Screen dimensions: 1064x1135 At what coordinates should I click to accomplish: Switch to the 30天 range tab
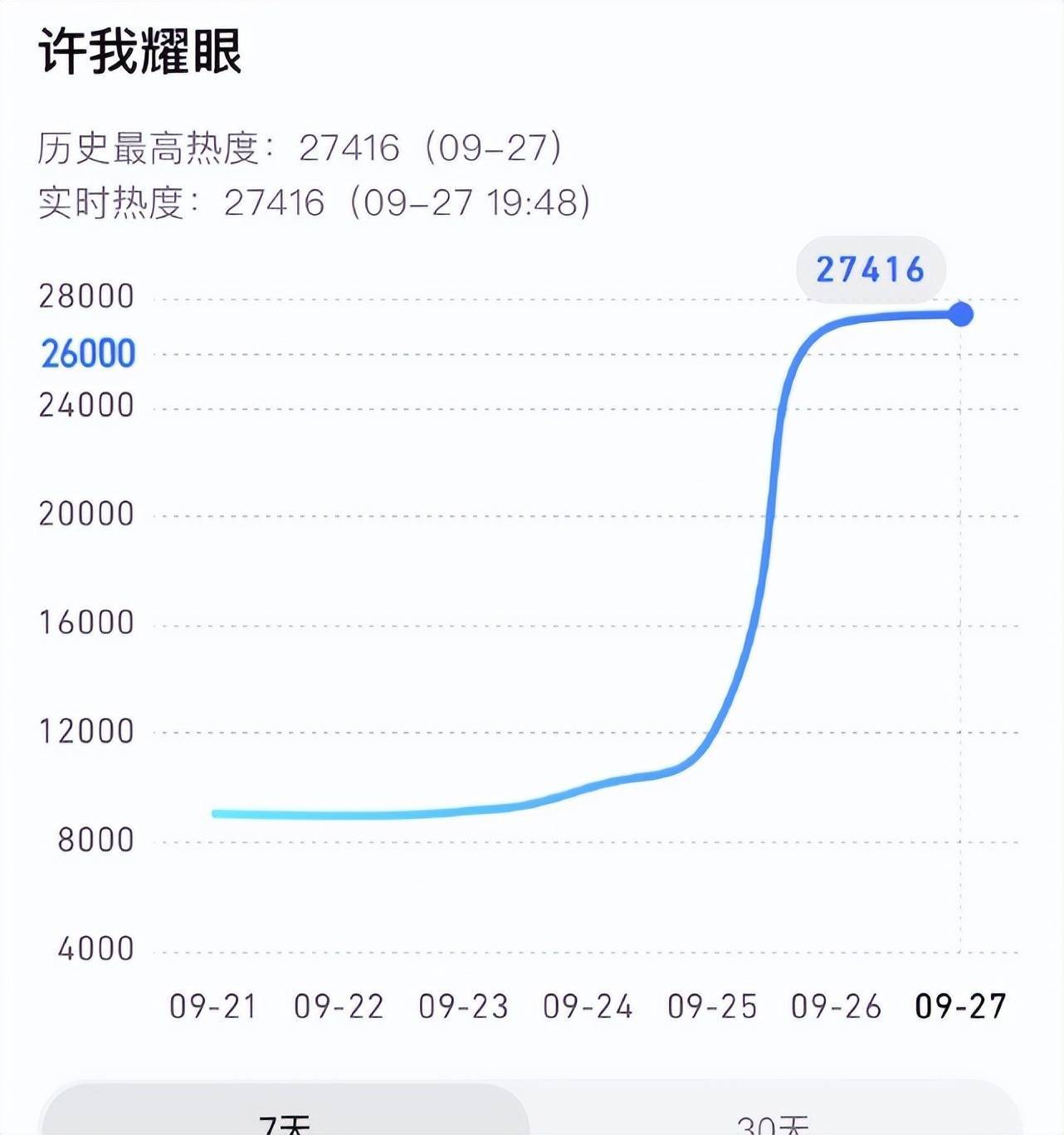tap(772, 1122)
